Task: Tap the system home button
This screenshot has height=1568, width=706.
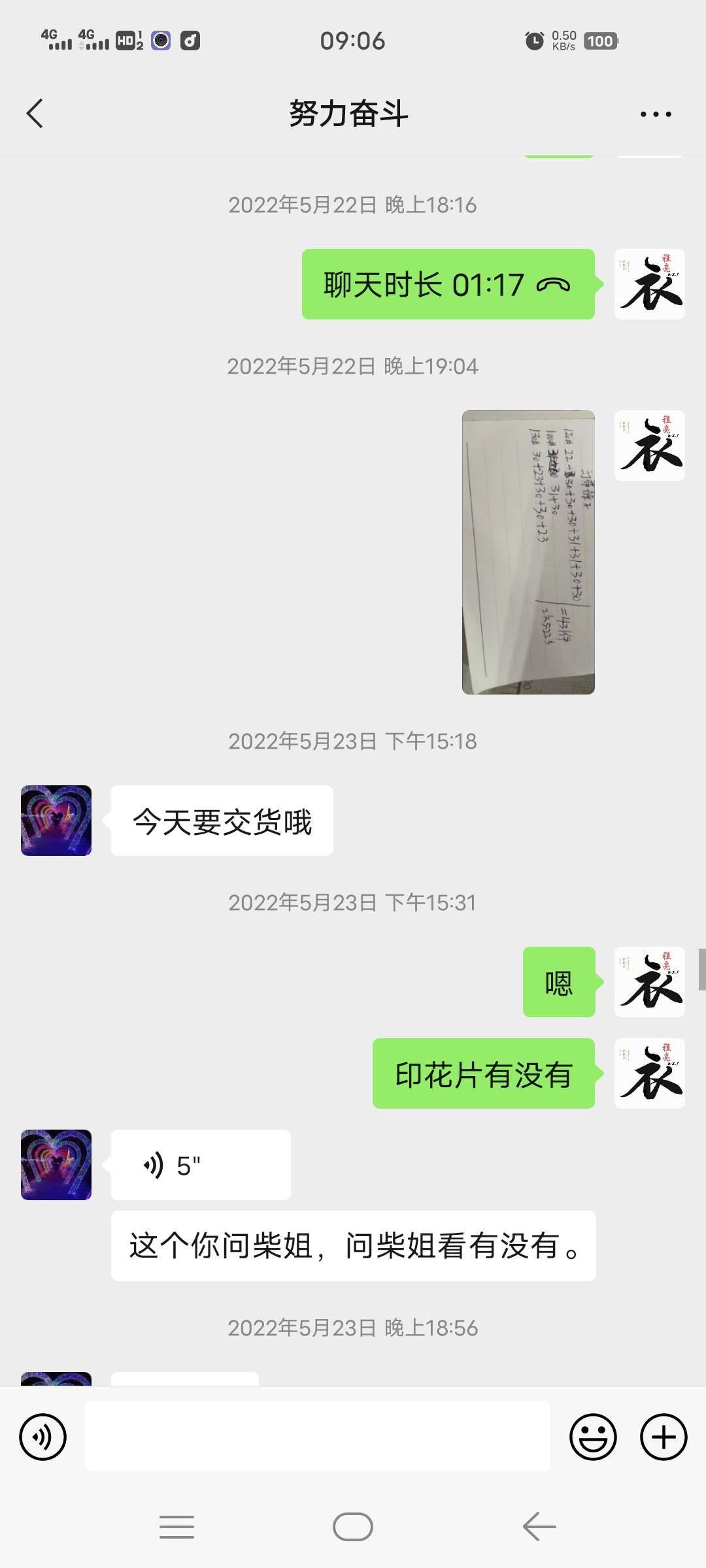Action: click(353, 1527)
